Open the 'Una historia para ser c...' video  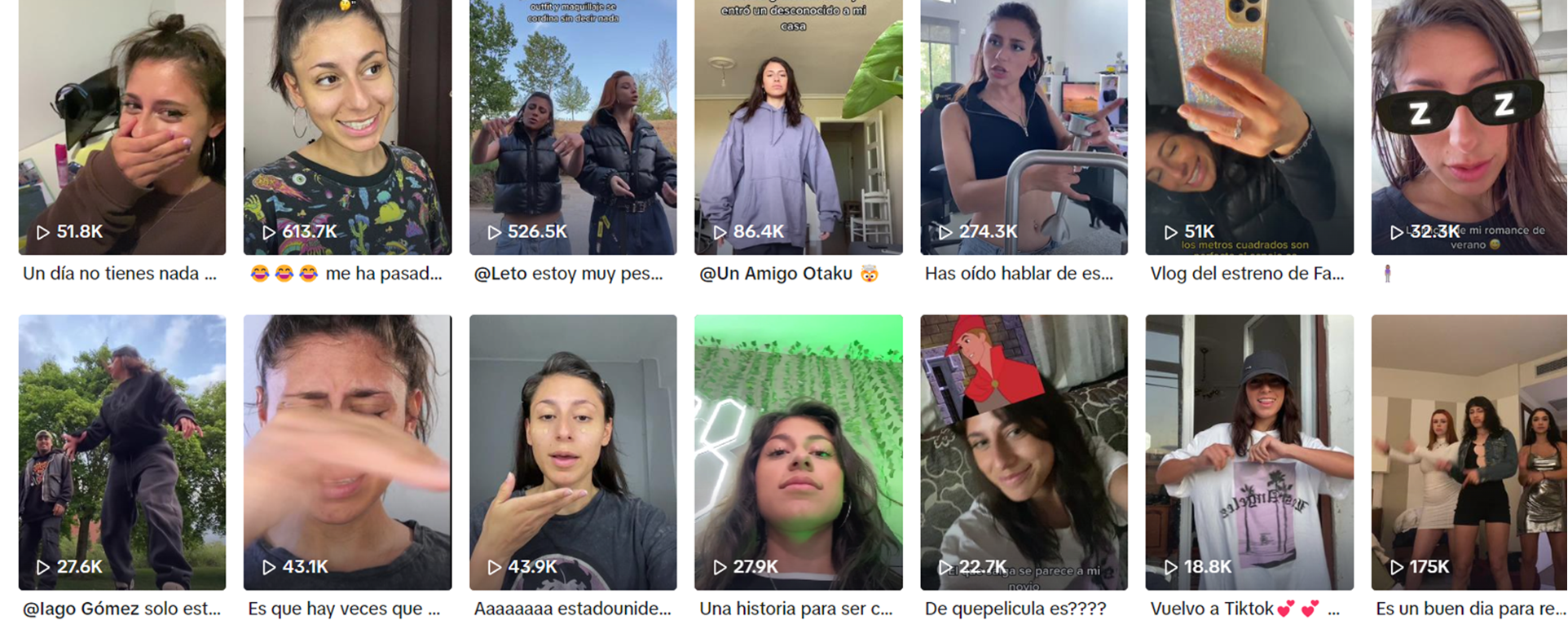[x=798, y=452]
